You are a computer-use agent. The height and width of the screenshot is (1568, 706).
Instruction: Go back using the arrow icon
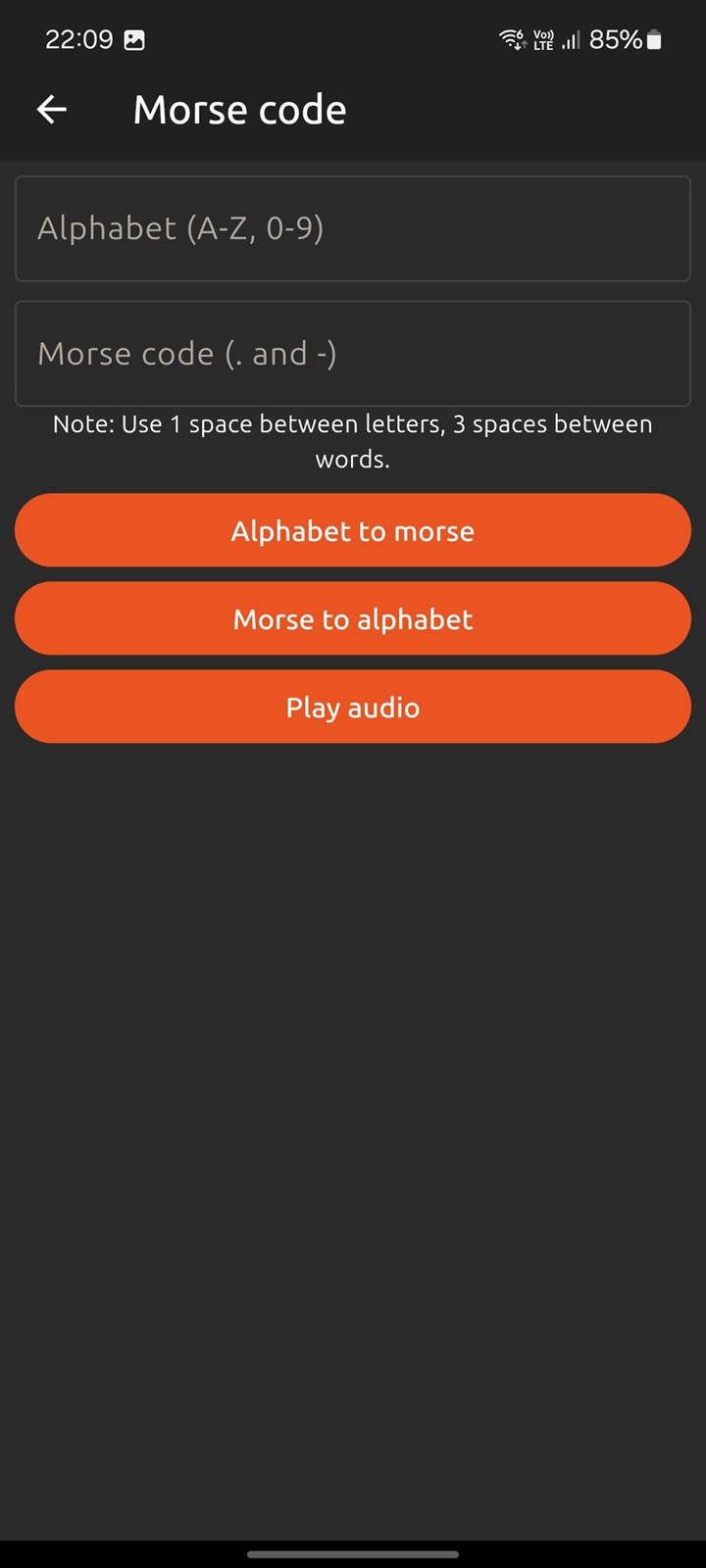pyautogui.click(x=52, y=110)
